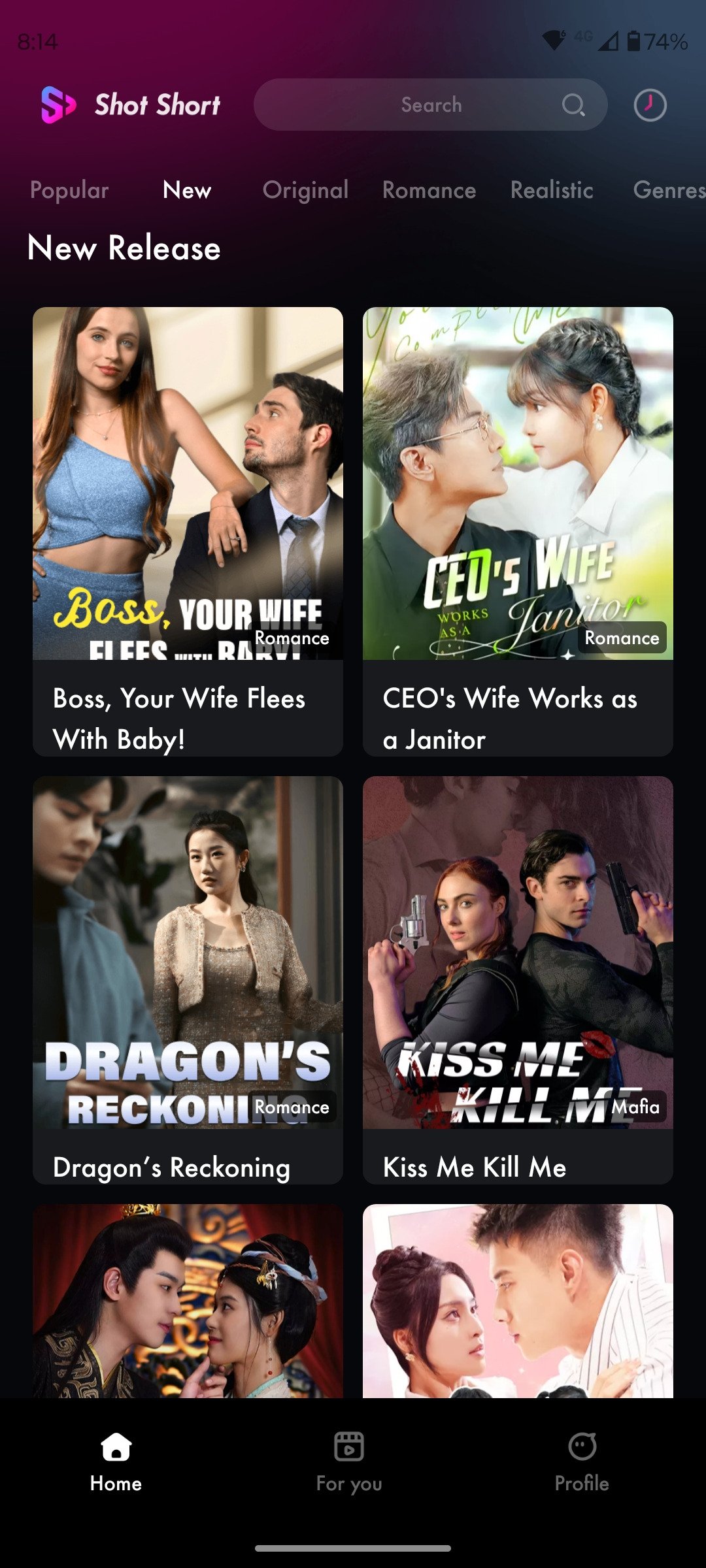Open watch history clock icon
Image resolution: width=706 pixels, height=1568 pixels.
[x=650, y=105]
